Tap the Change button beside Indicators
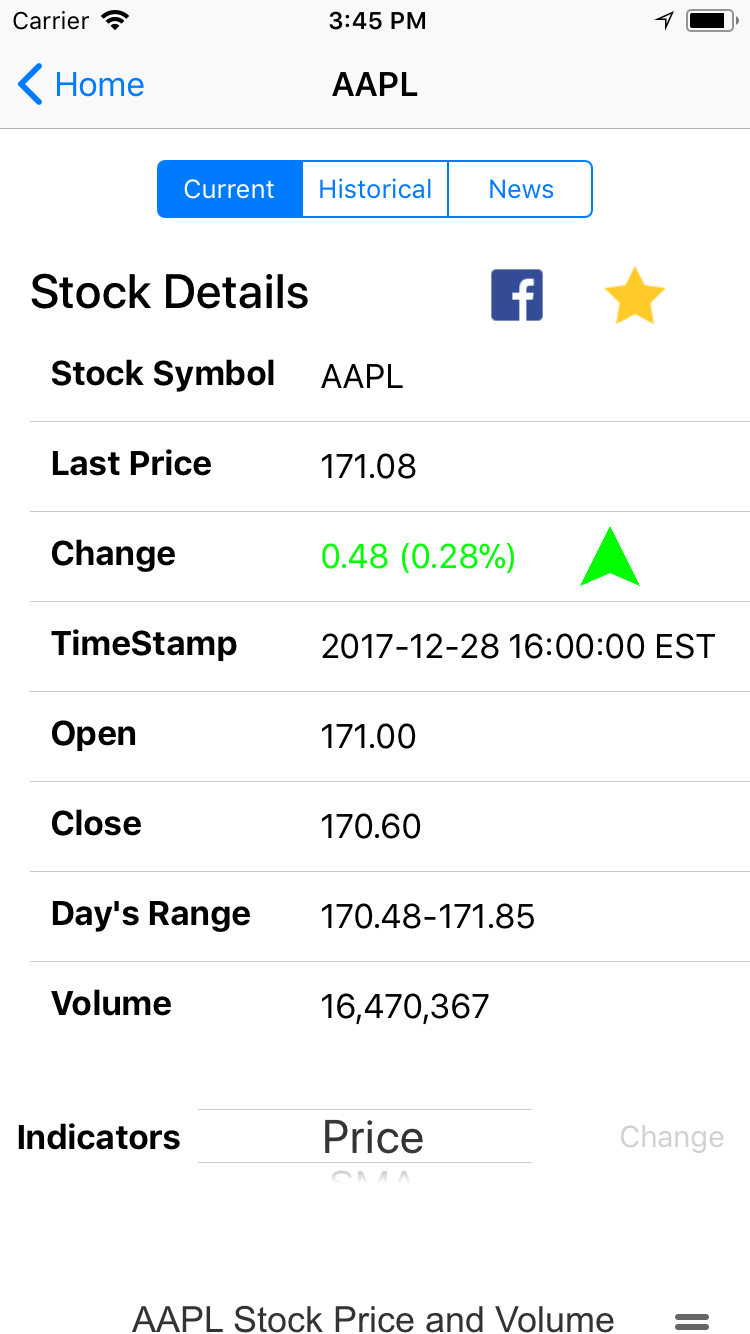The image size is (750, 1334). tap(672, 1137)
